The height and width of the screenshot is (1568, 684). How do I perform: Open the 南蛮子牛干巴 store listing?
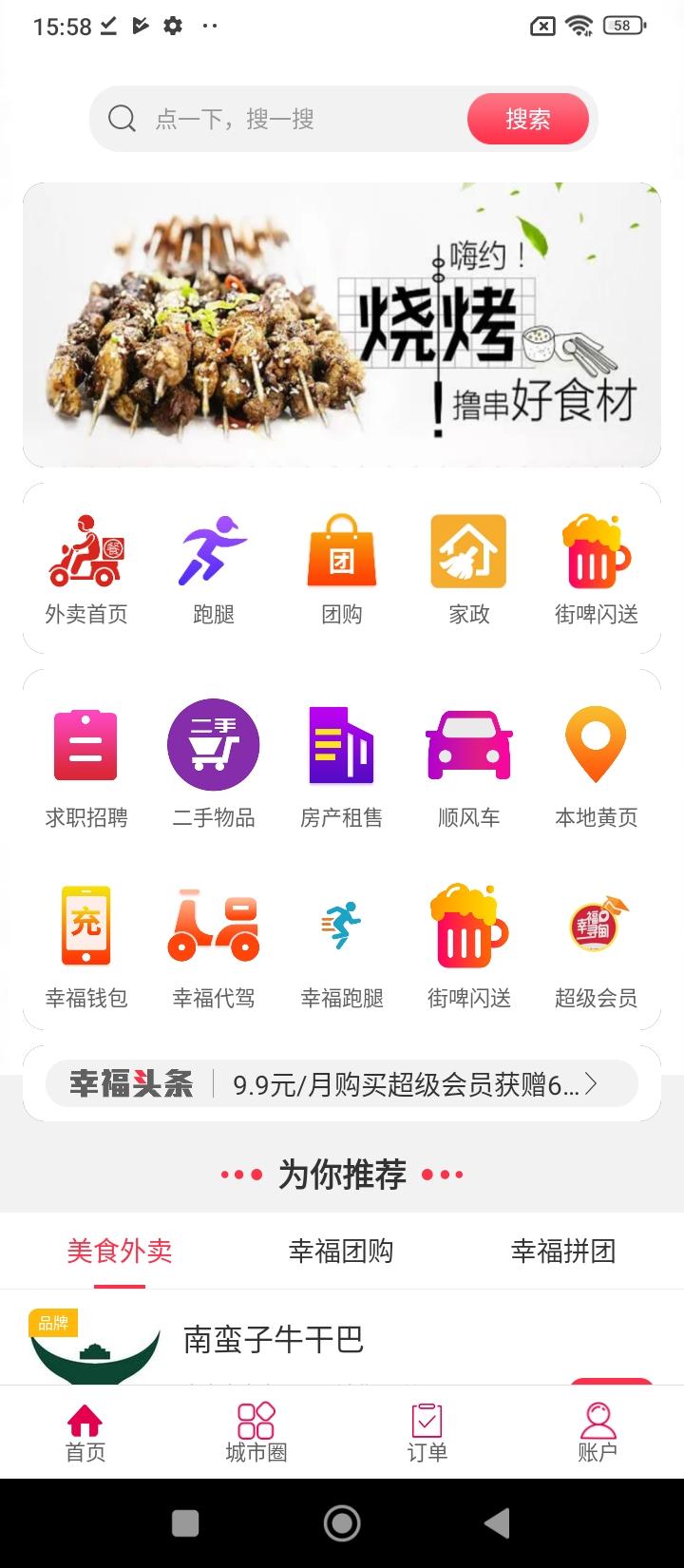tap(275, 1340)
